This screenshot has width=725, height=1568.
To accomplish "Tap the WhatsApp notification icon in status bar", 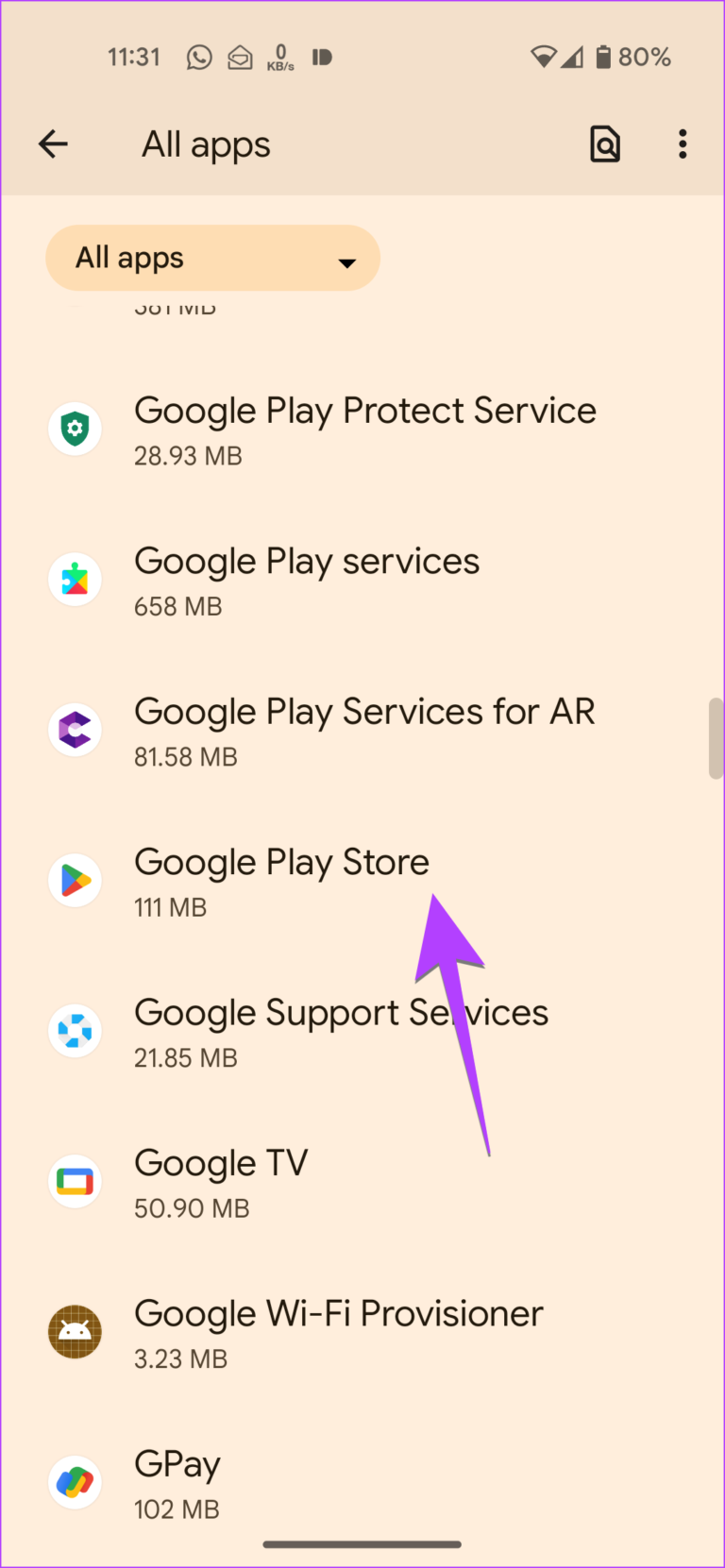I will pyautogui.click(x=198, y=57).
